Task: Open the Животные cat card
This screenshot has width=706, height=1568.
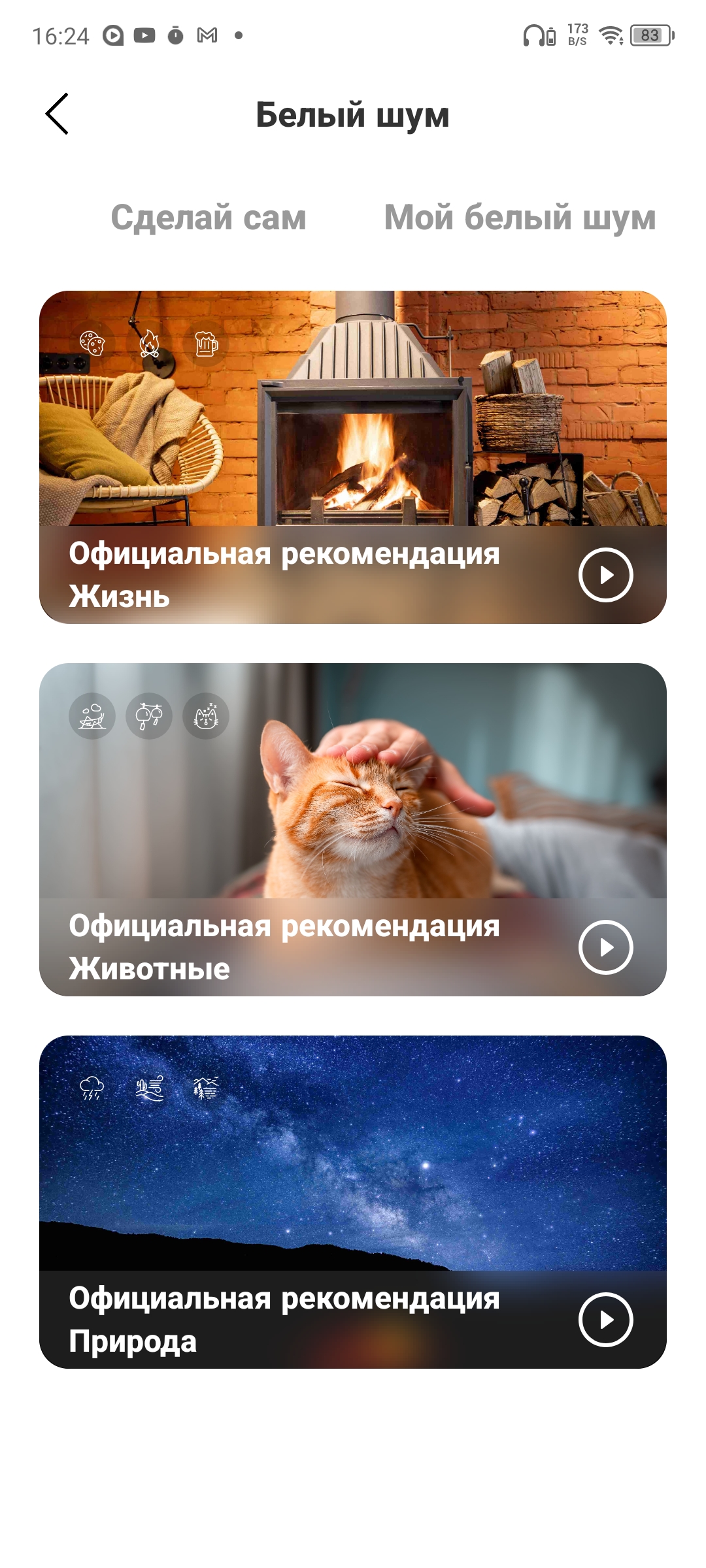Action: (x=353, y=830)
